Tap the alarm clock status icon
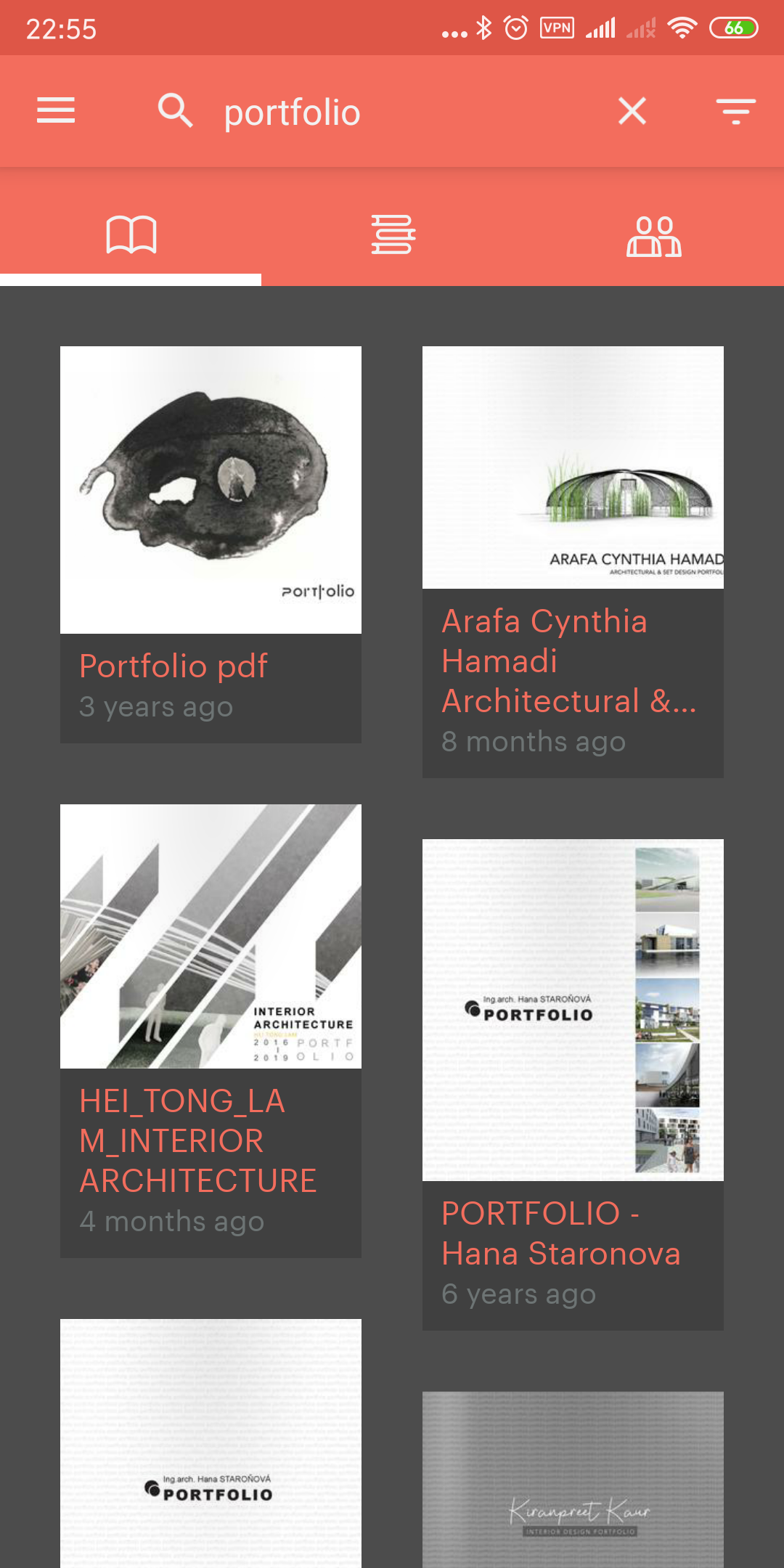The width and height of the screenshot is (784, 1568). pyautogui.click(x=517, y=28)
